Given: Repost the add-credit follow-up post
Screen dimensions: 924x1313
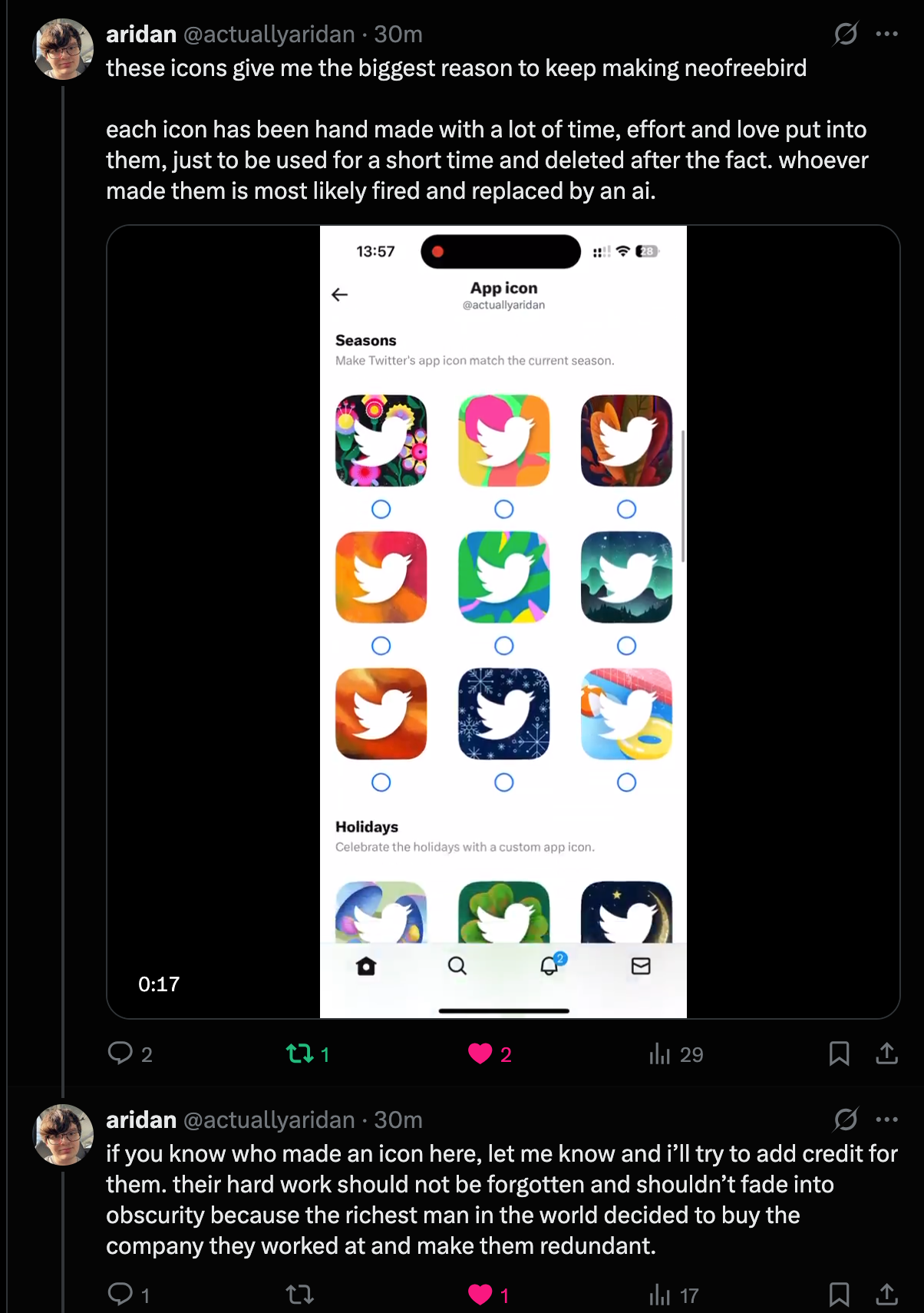Looking at the screenshot, I should pyautogui.click(x=300, y=1295).
